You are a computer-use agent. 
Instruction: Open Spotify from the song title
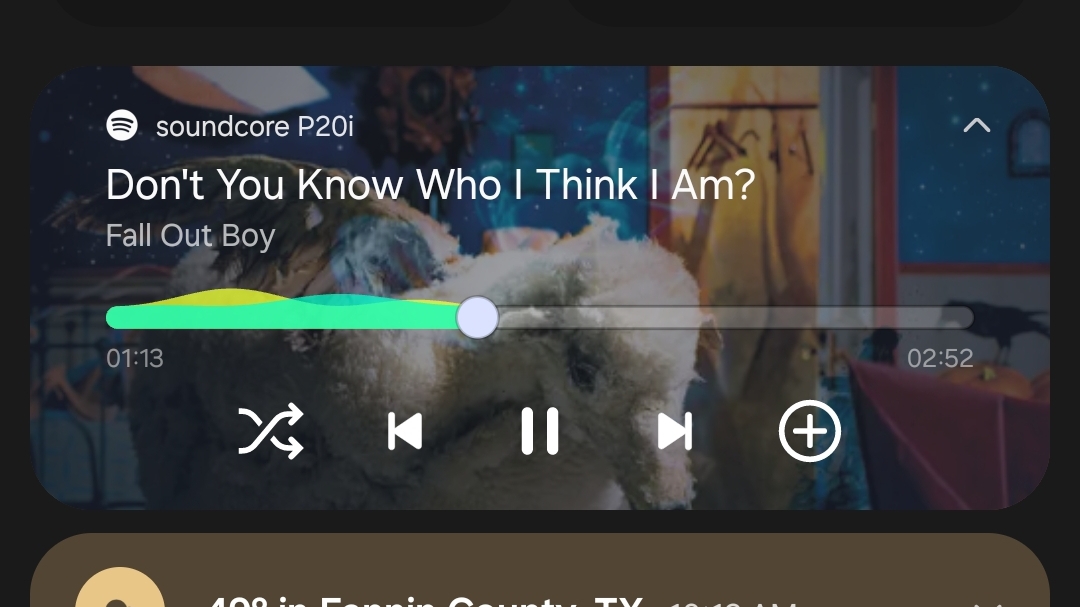coord(430,185)
